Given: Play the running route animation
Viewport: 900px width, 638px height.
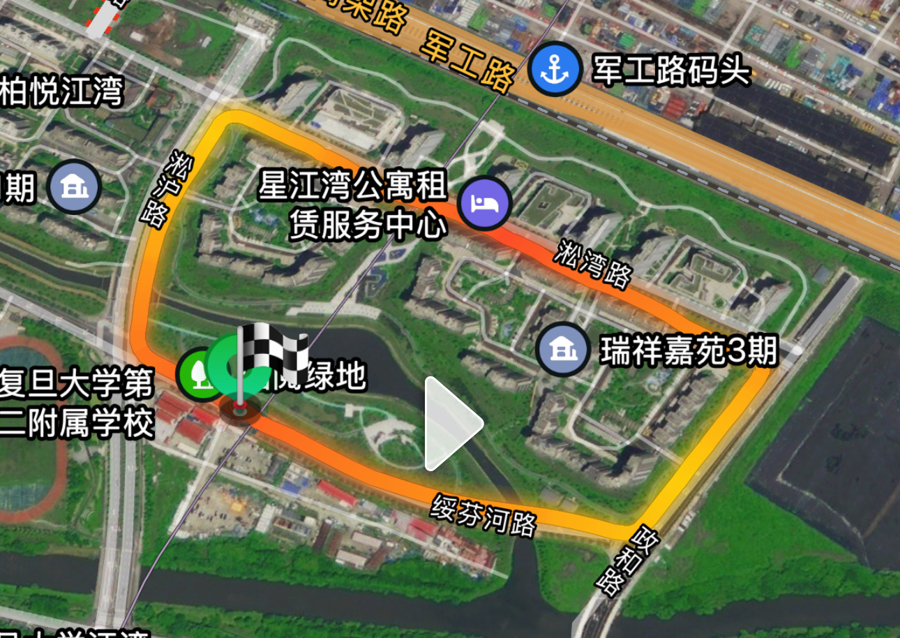Looking at the screenshot, I should 450,423.
